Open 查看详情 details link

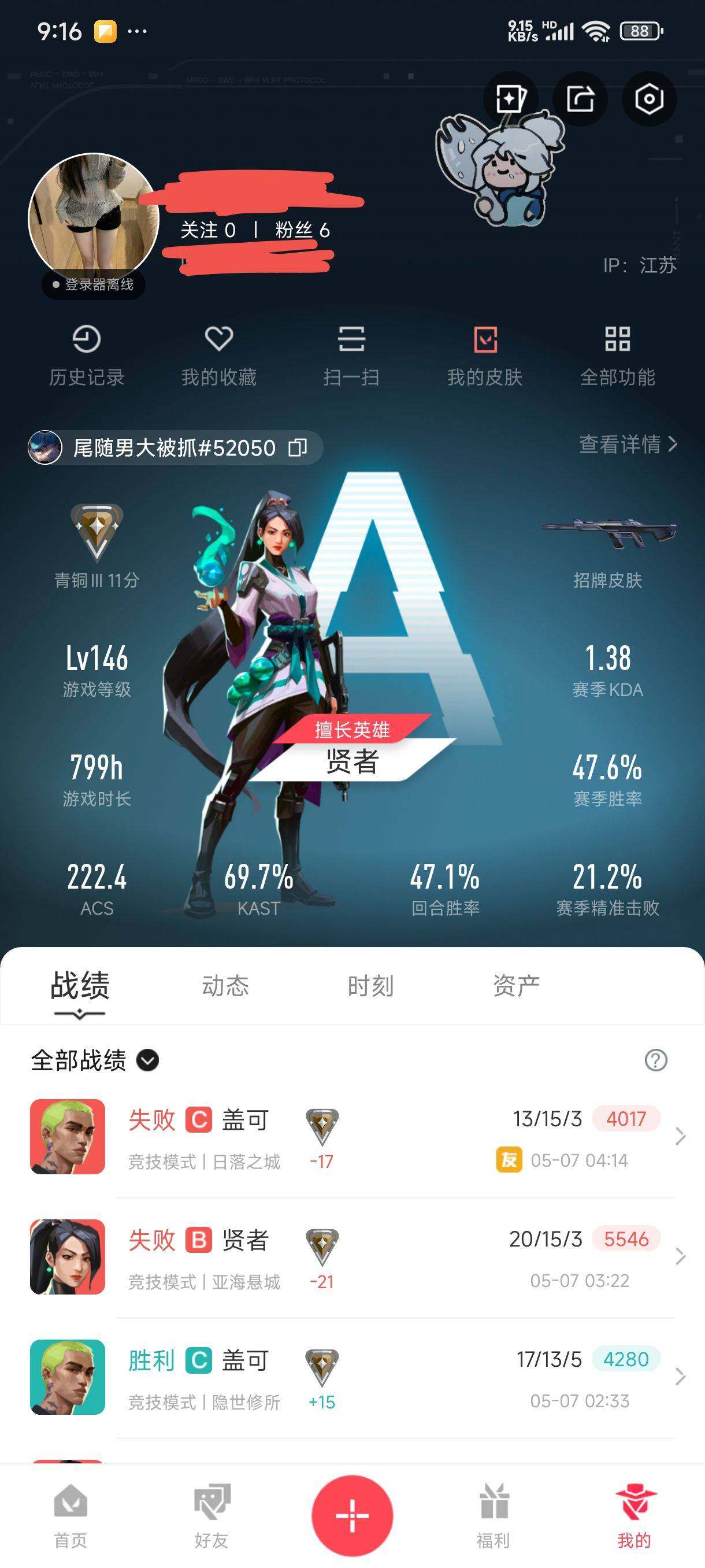(627, 445)
